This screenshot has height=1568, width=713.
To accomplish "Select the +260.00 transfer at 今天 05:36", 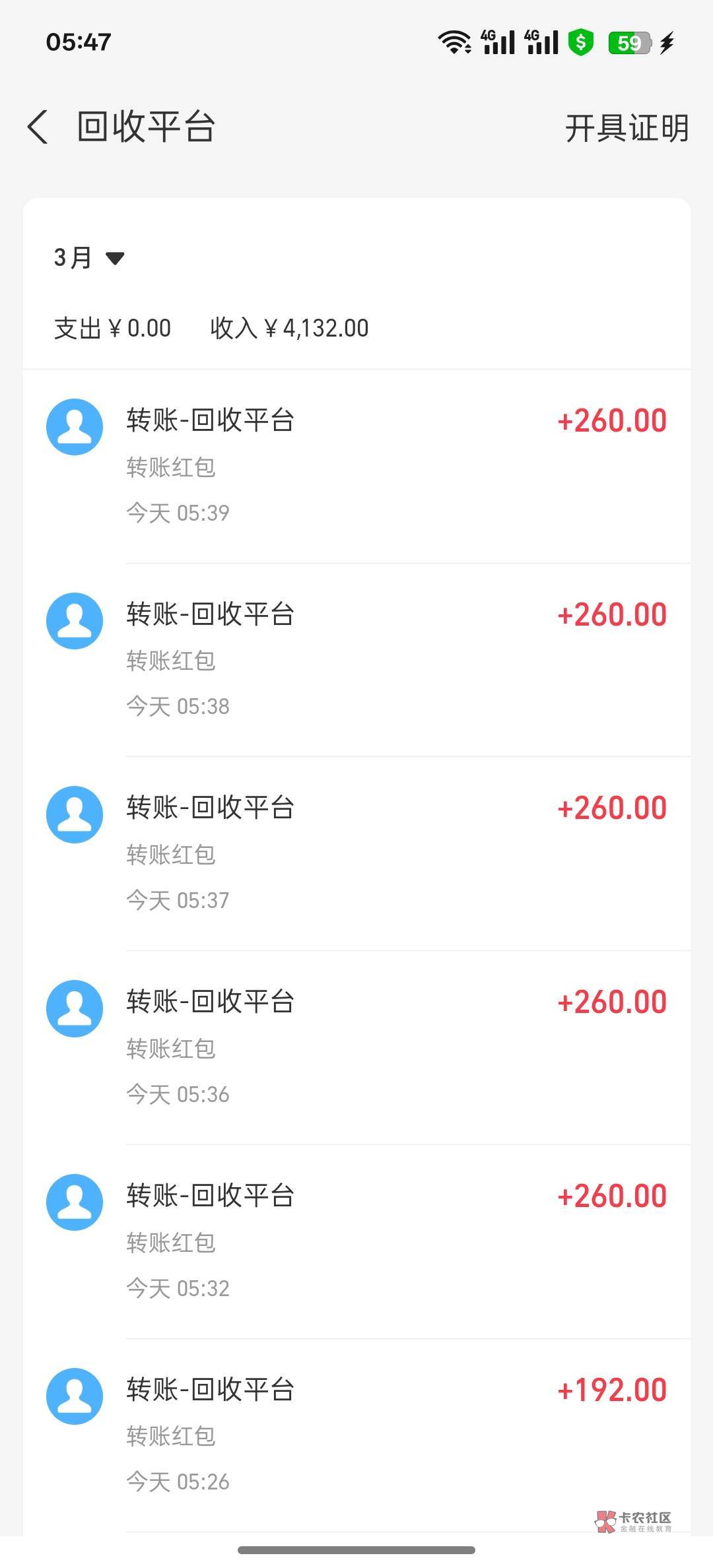I will click(x=356, y=1047).
